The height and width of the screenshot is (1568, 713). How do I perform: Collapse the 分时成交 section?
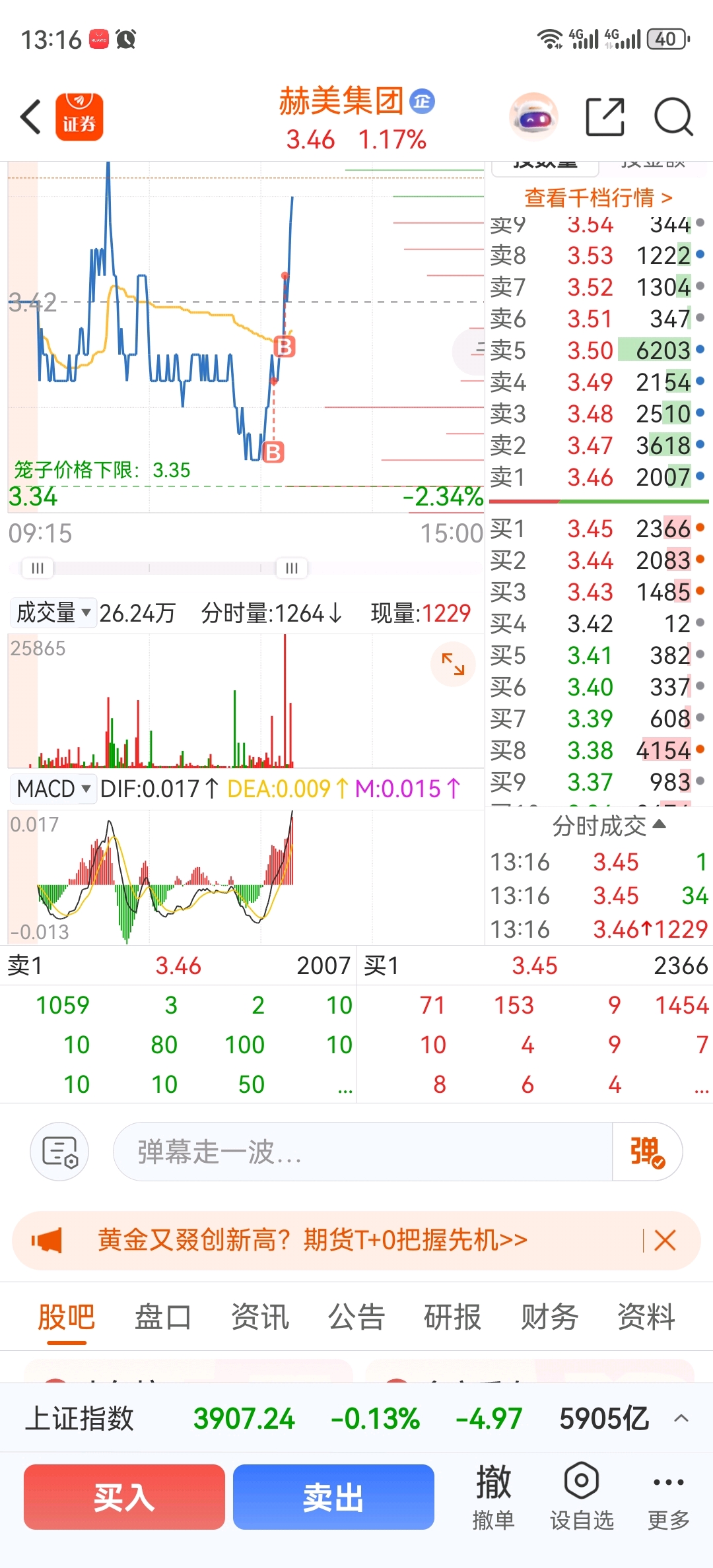[x=609, y=826]
